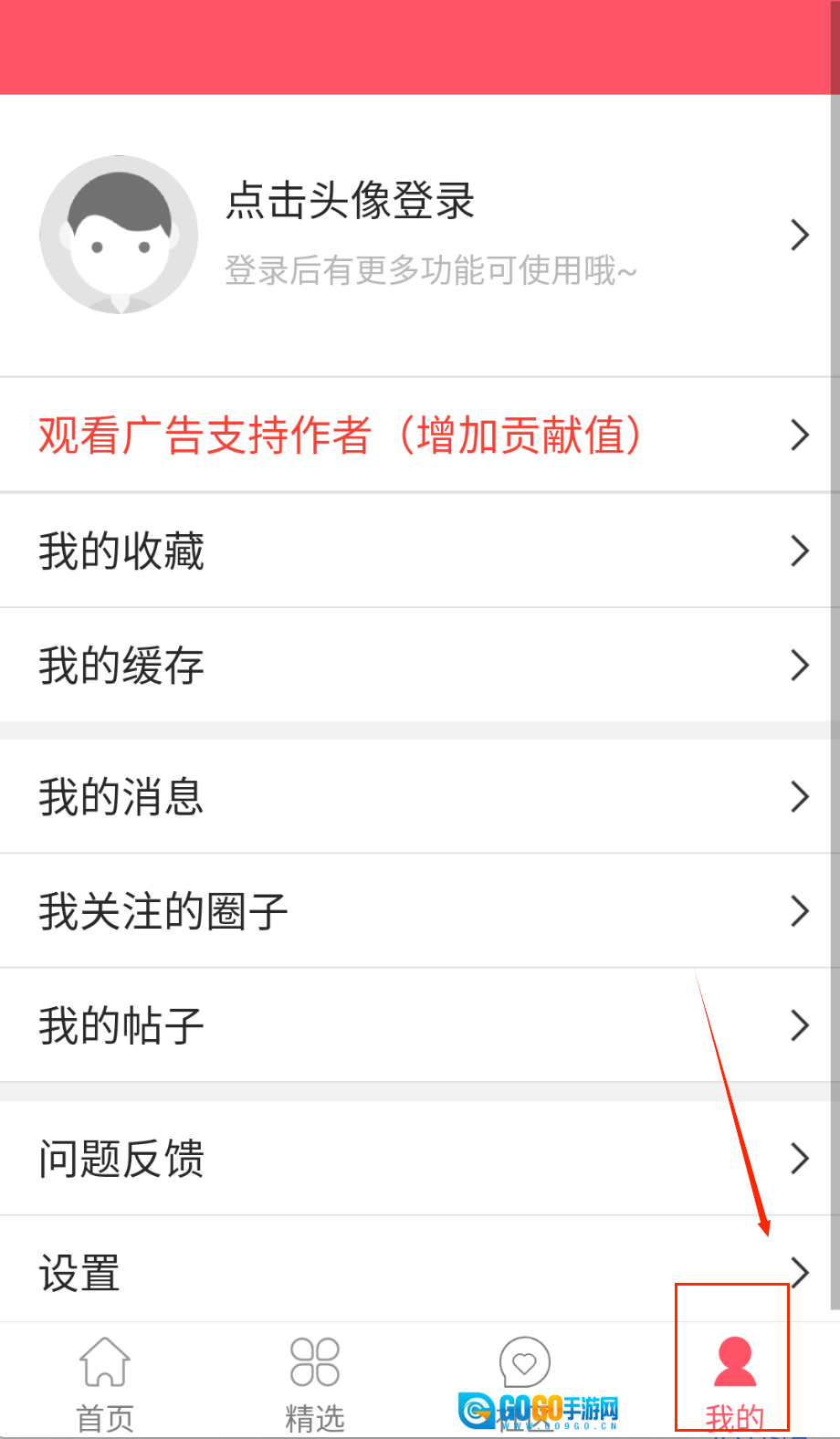Tap the avatar to log in
The image size is (840, 1439).
pos(119,235)
